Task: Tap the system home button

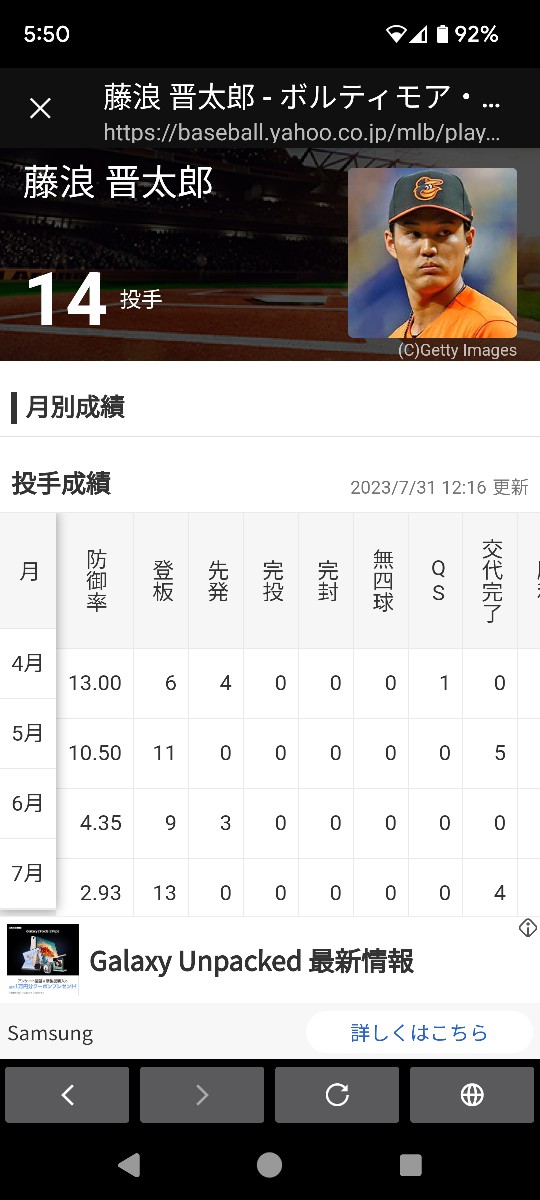Action: pyautogui.click(x=269, y=1164)
